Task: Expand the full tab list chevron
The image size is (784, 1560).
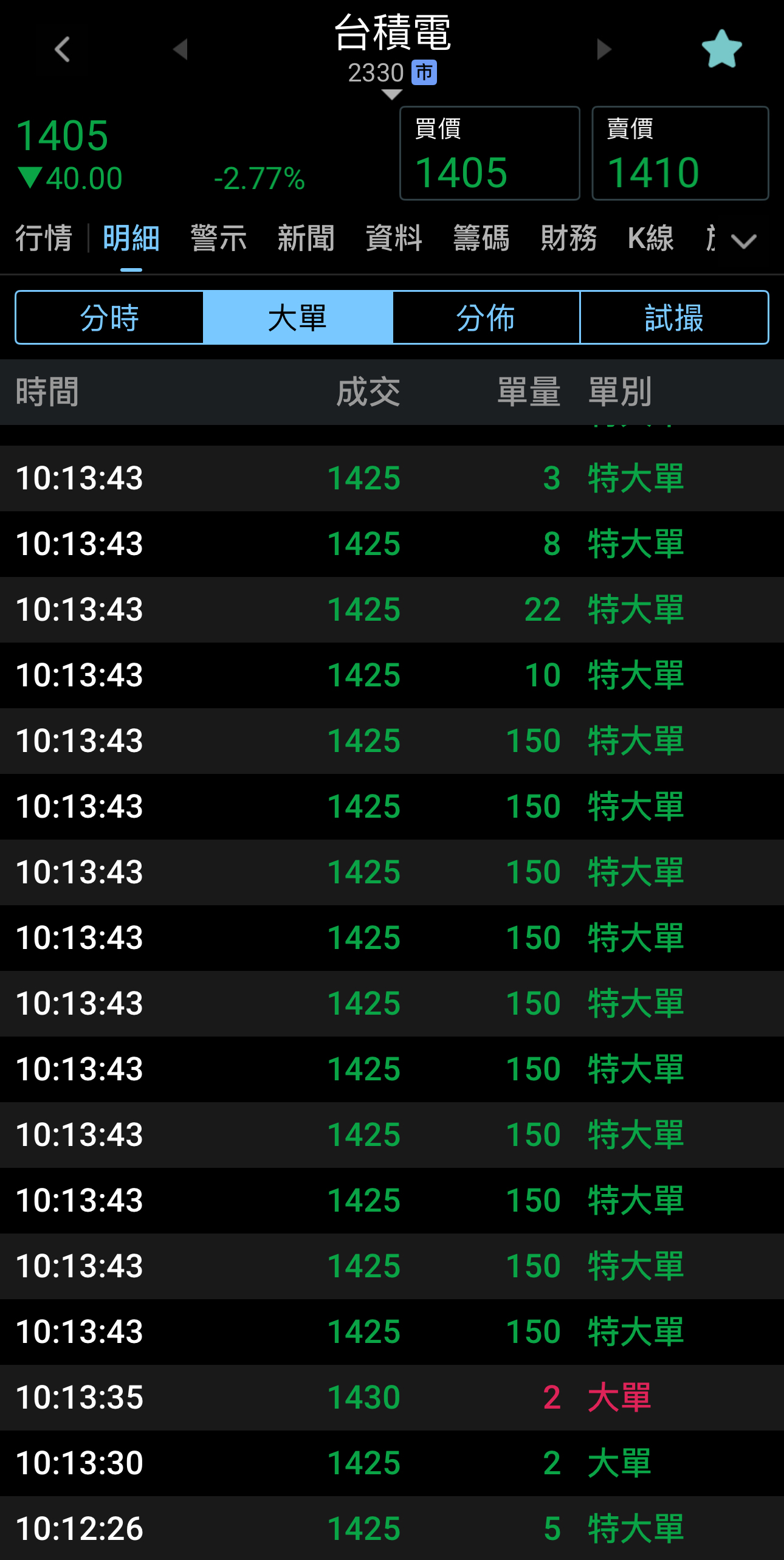Action: [744, 241]
